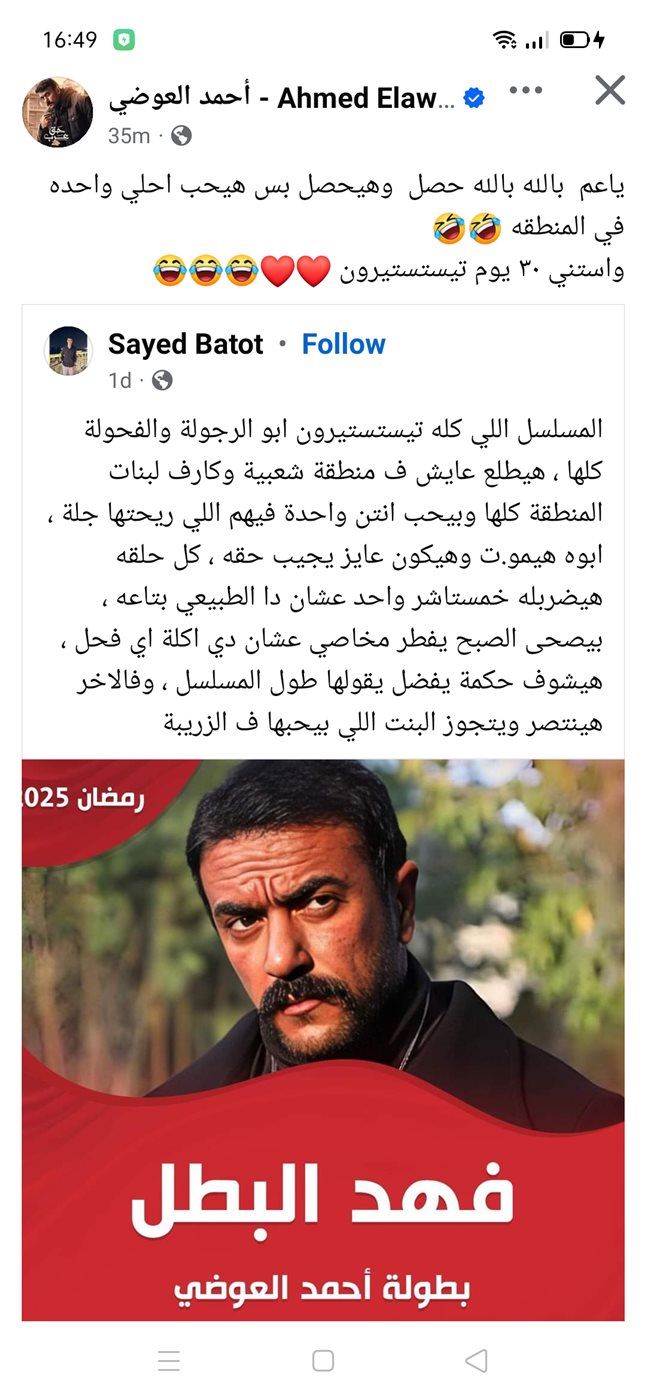Screen dimensions: 646x1400
Task: Open the shared Fahd El Batal poster image
Action: pos(323,1040)
